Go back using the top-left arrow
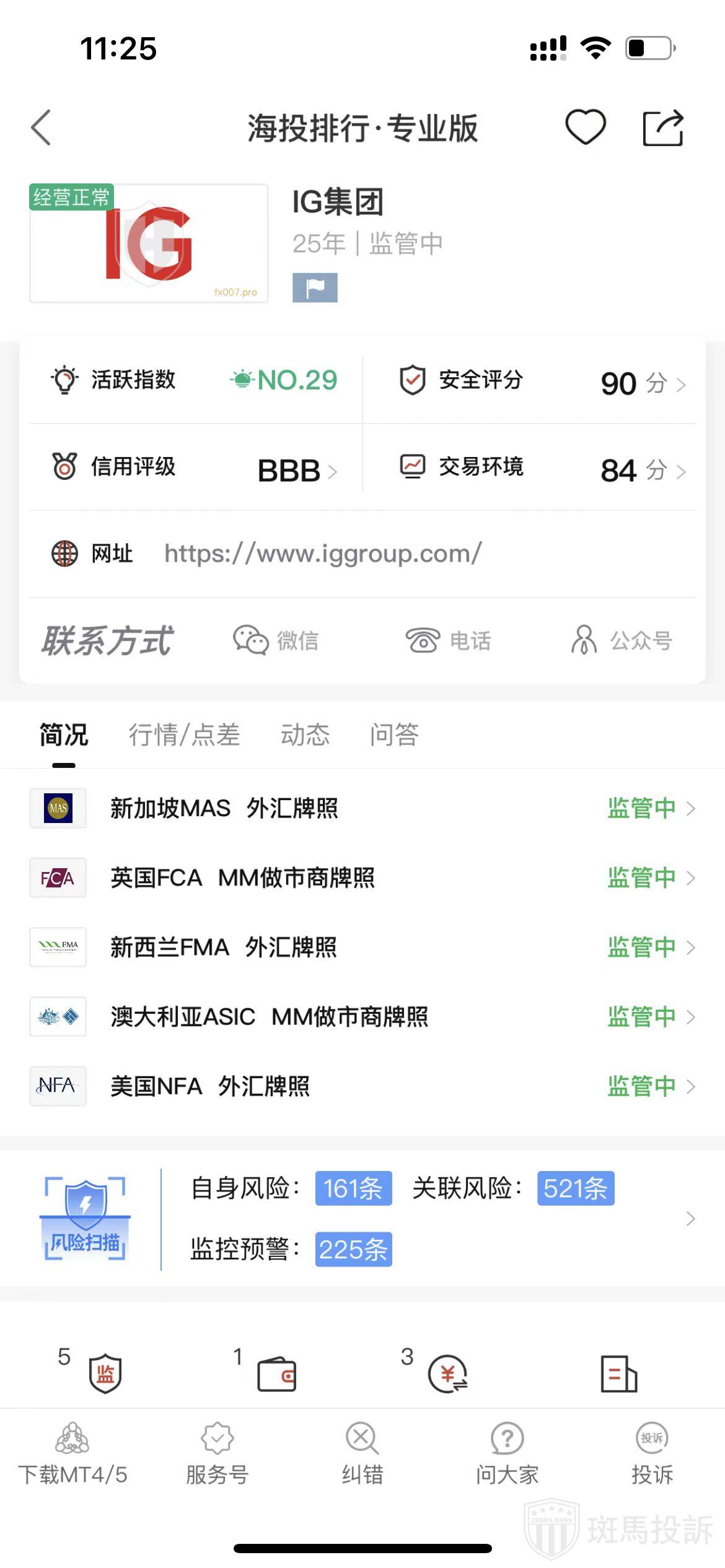Screen dimensions: 725x1568 41,128
